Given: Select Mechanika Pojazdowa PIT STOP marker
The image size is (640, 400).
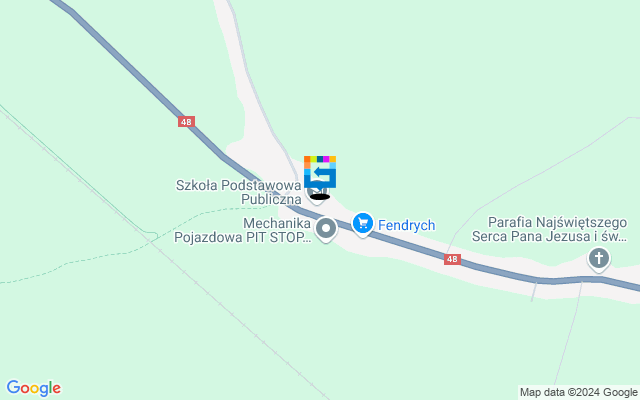Looking at the screenshot, I should (x=325, y=229).
